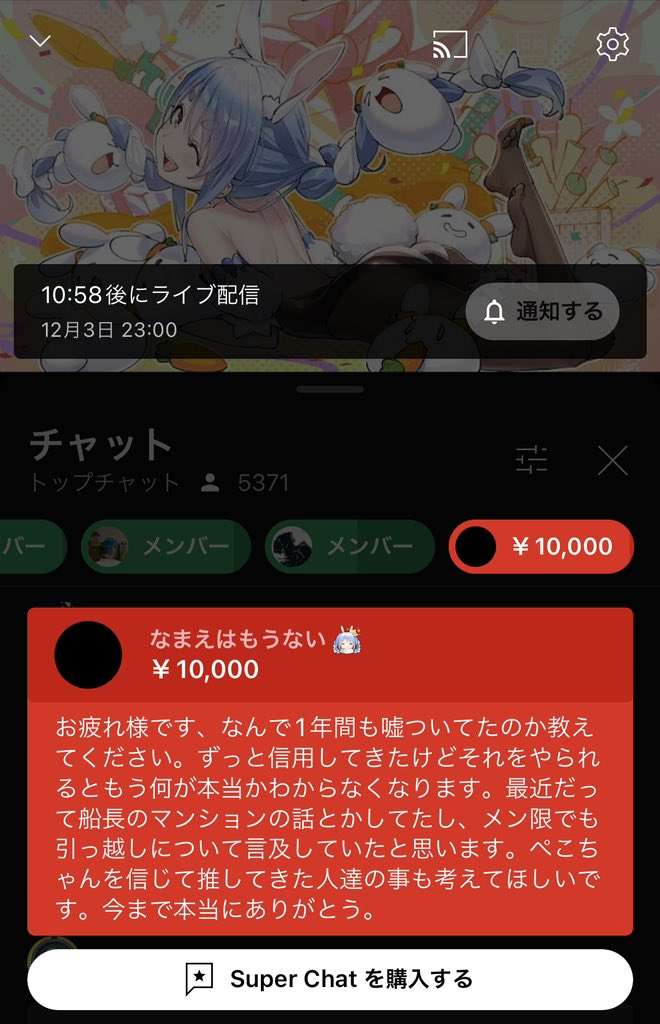This screenshot has height=1024, width=660.
Task: Tap the handle above the chat panel
Action: click(330, 388)
